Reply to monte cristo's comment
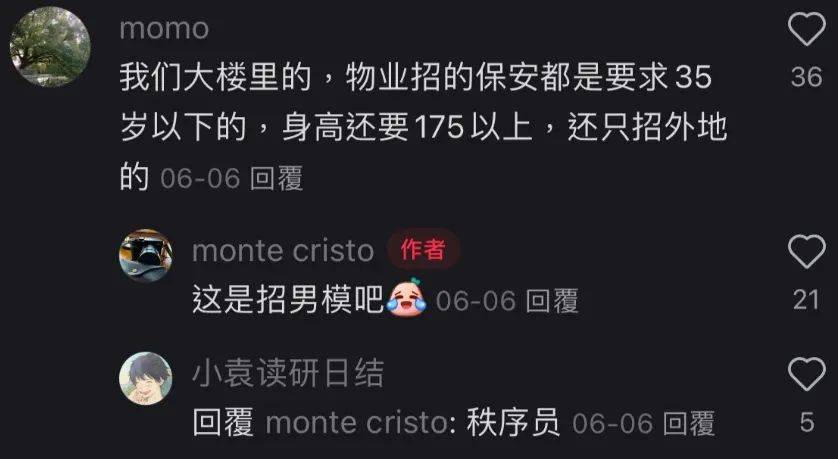 coord(552,300)
